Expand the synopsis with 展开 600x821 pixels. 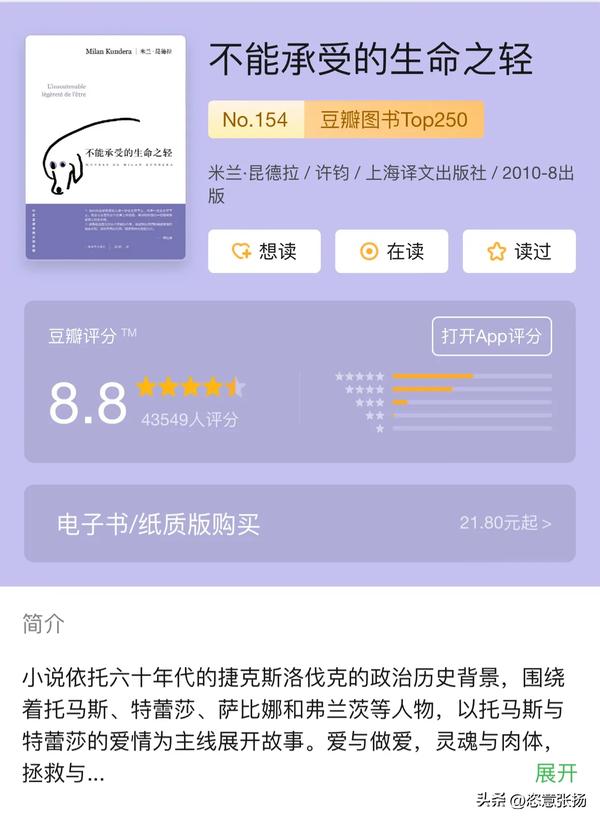coord(556,772)
